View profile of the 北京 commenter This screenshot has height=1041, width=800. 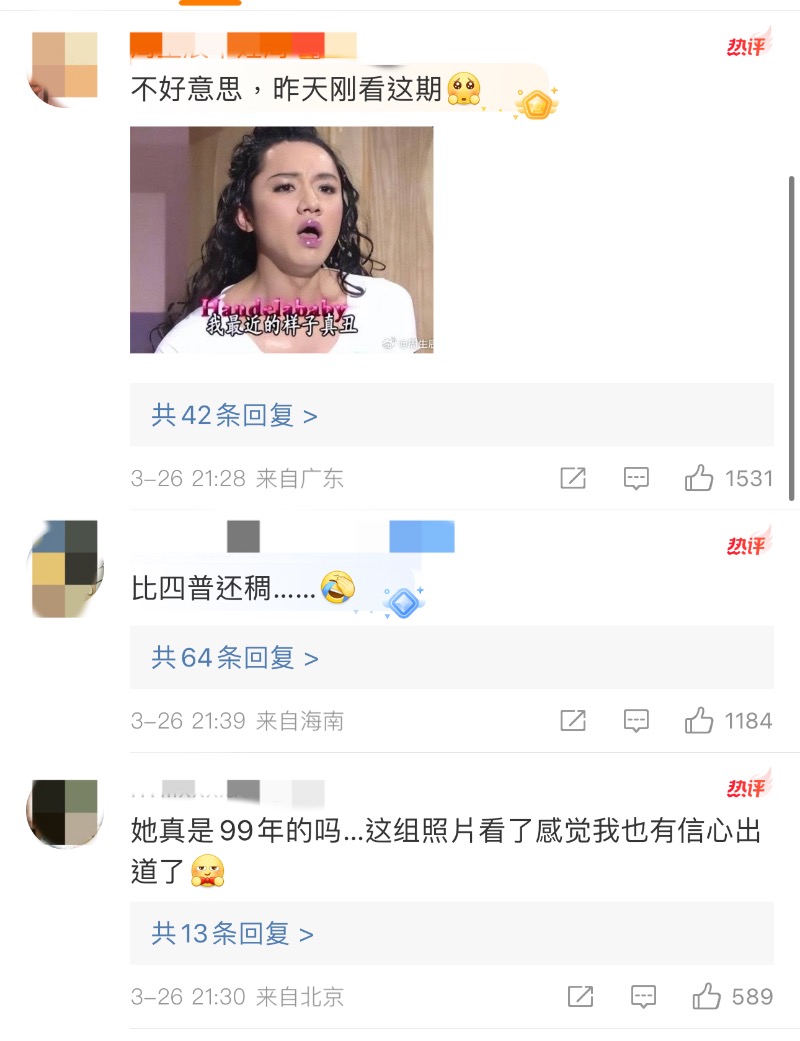[x=65, y=813]
